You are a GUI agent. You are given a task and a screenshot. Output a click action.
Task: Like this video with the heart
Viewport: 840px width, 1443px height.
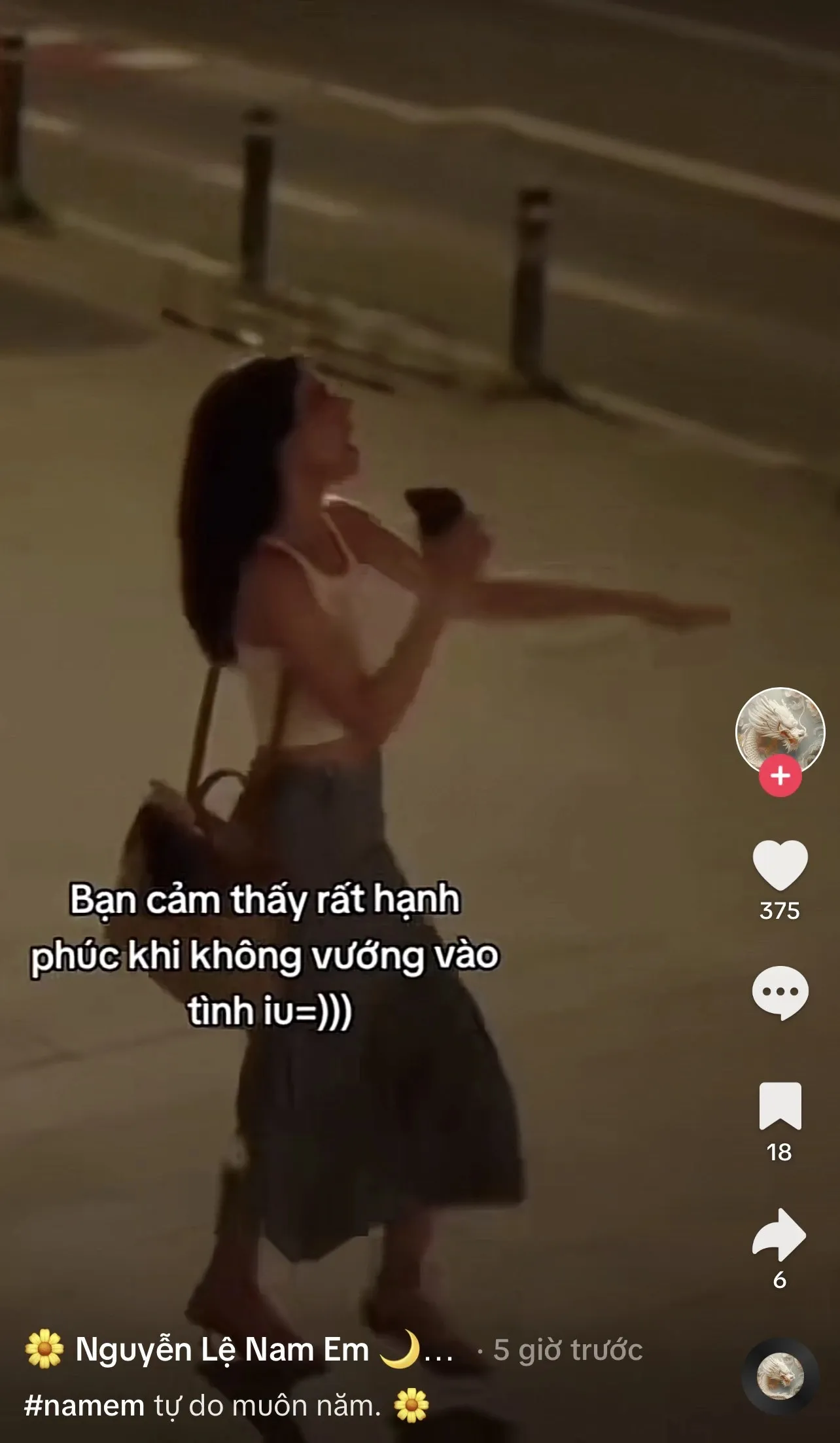coord(780,865)
